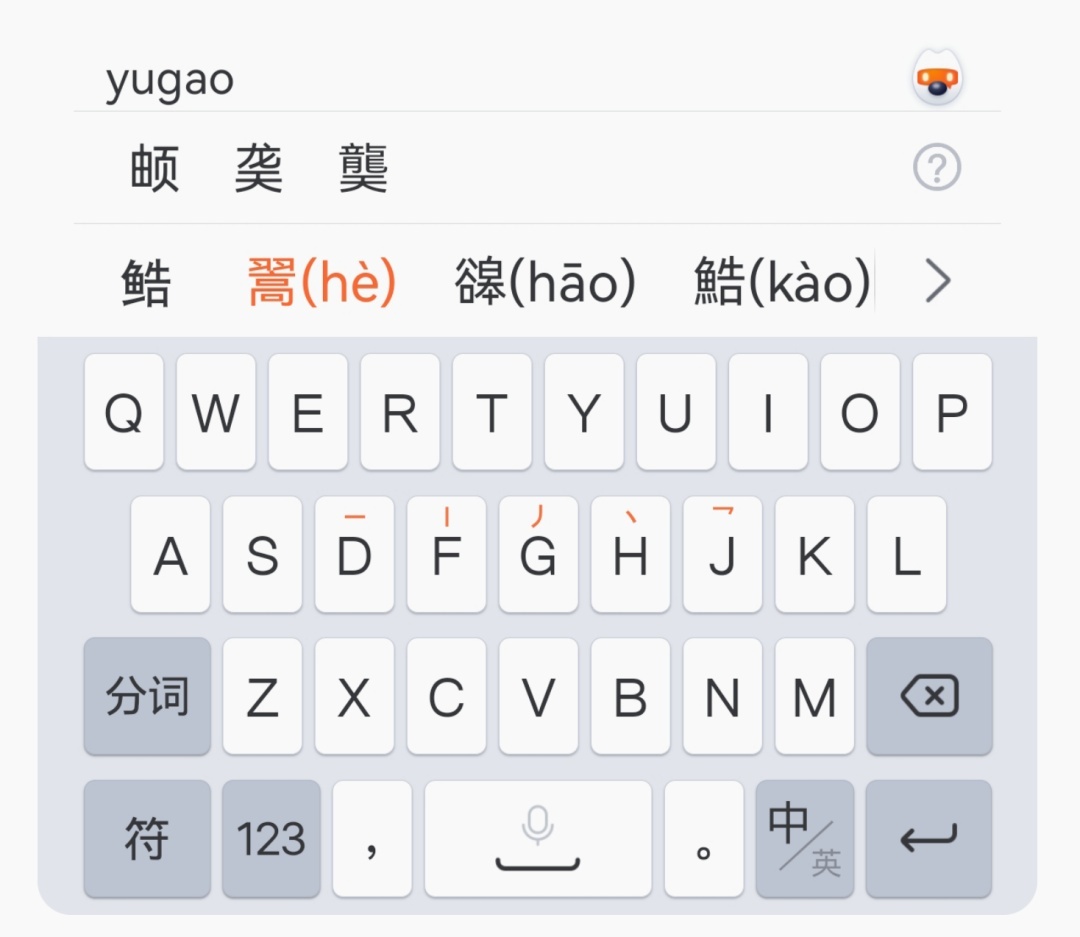Screen dimensions: 1080x937
Task: Switch to the 123 number keyboard
Action: pos(271,839)
